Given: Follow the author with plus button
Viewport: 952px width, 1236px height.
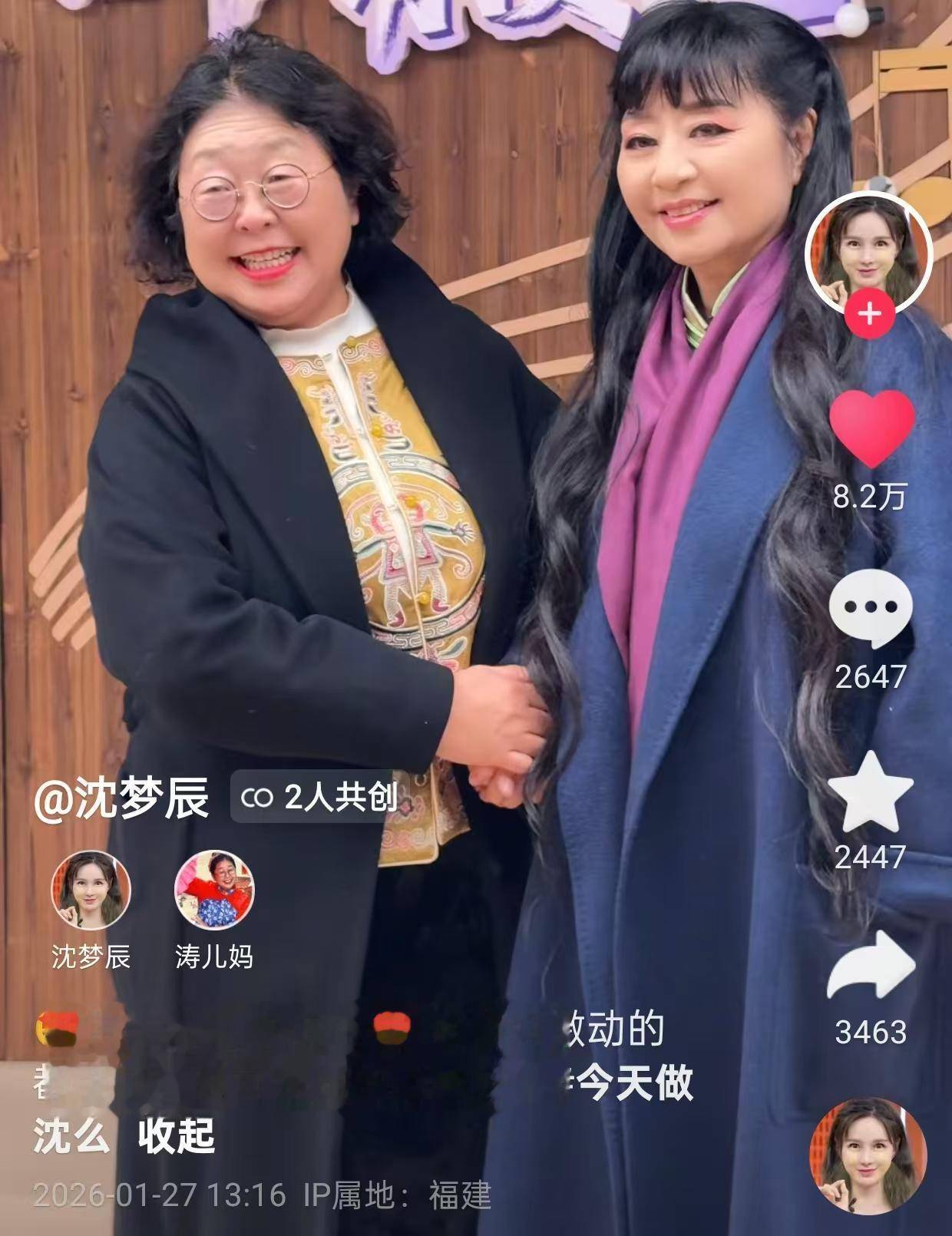Looking at the screenshot, I should (x=869, y=314).
